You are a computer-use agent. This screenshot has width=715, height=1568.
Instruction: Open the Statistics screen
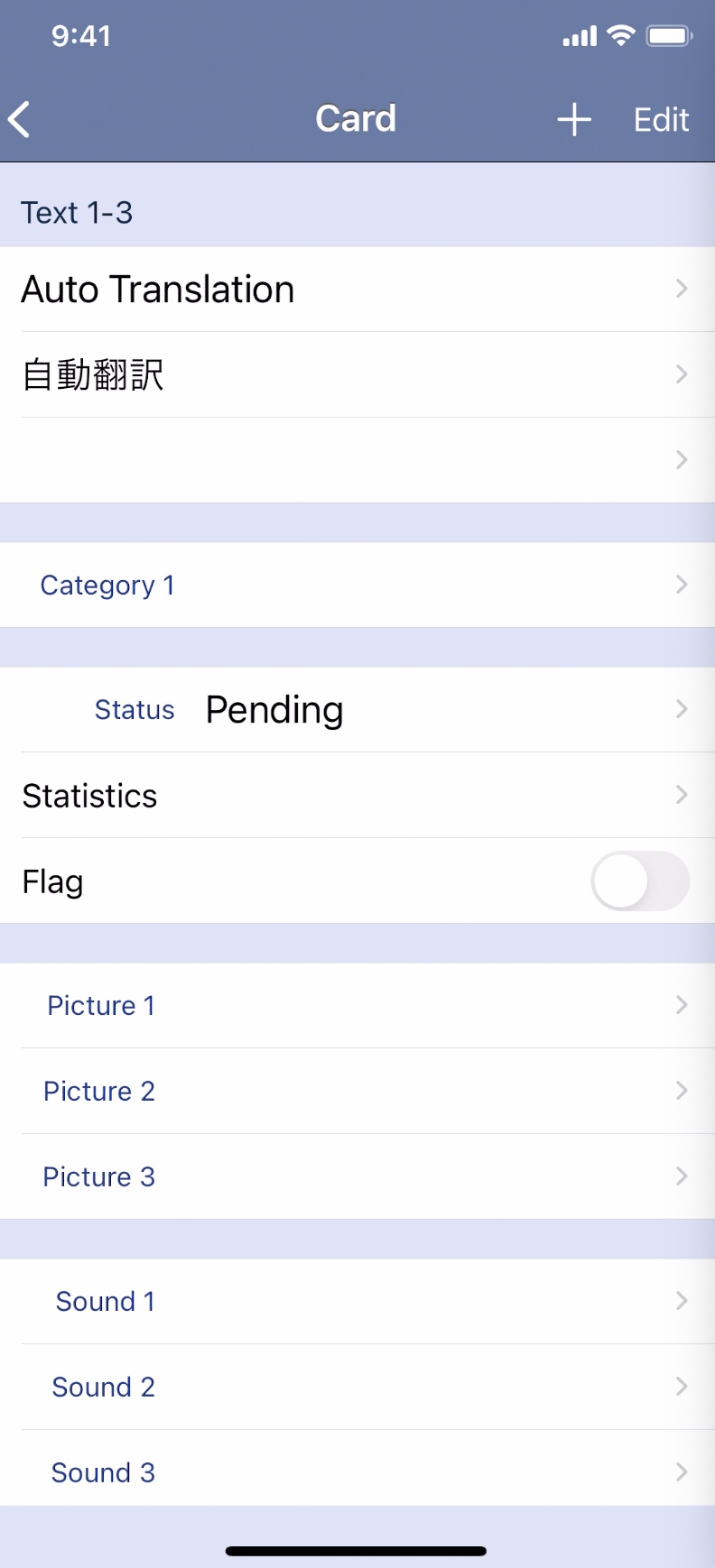(89, 795)
